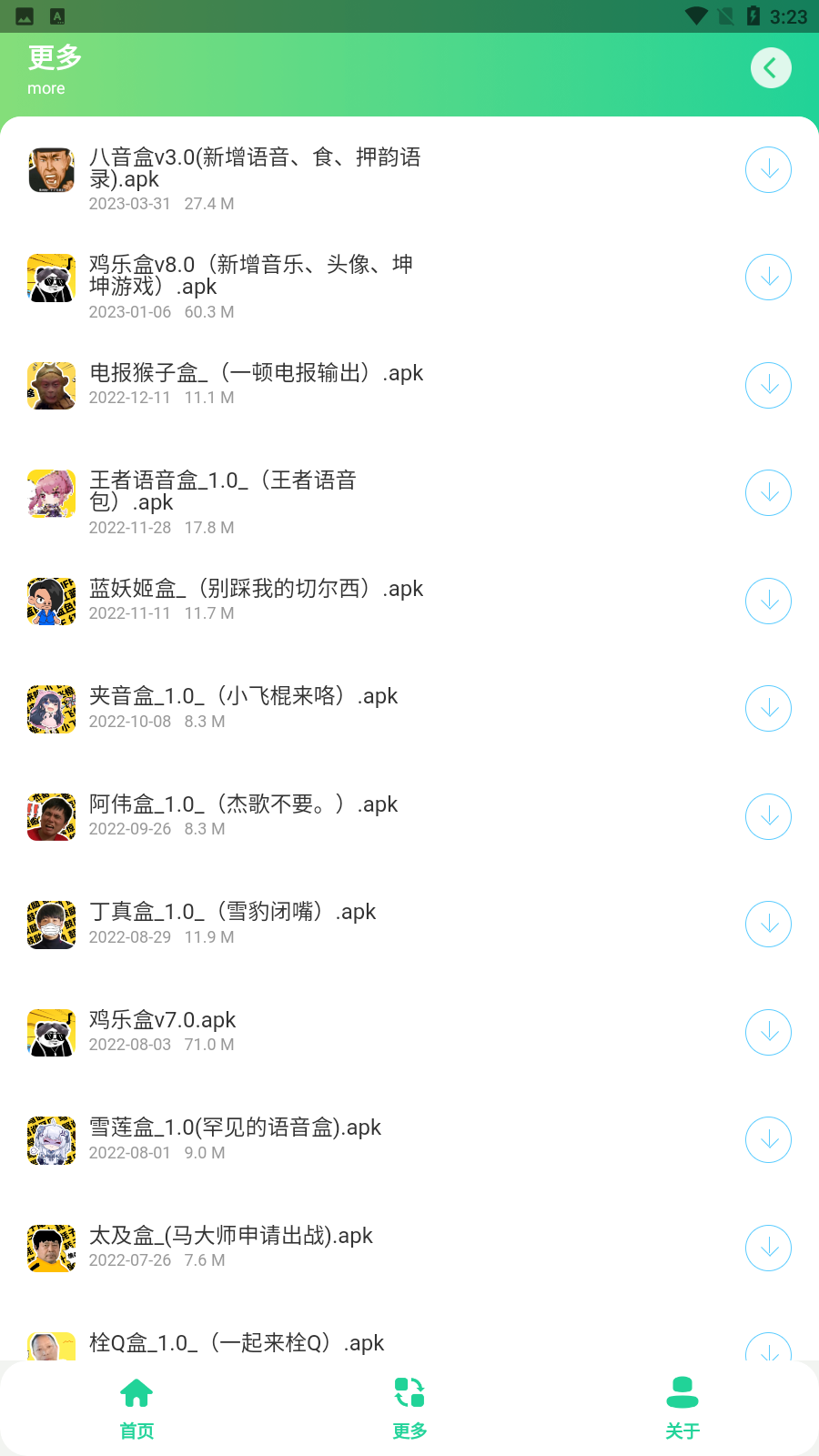Select the 首页 tab
The height and width of the screenshot is (1456, 819).
point(136,1406)
